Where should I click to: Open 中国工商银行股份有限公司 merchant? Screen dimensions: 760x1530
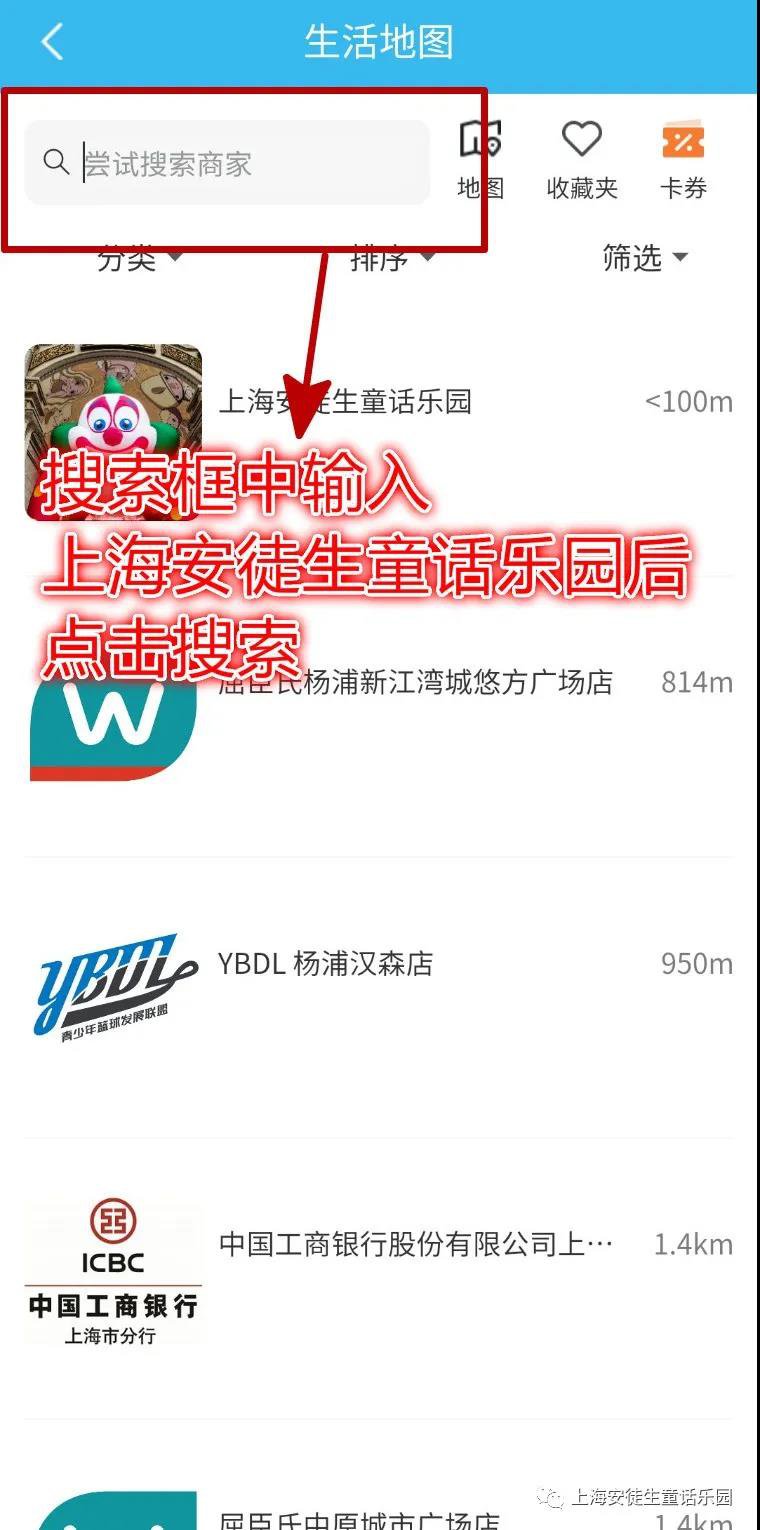[415, 1245]
